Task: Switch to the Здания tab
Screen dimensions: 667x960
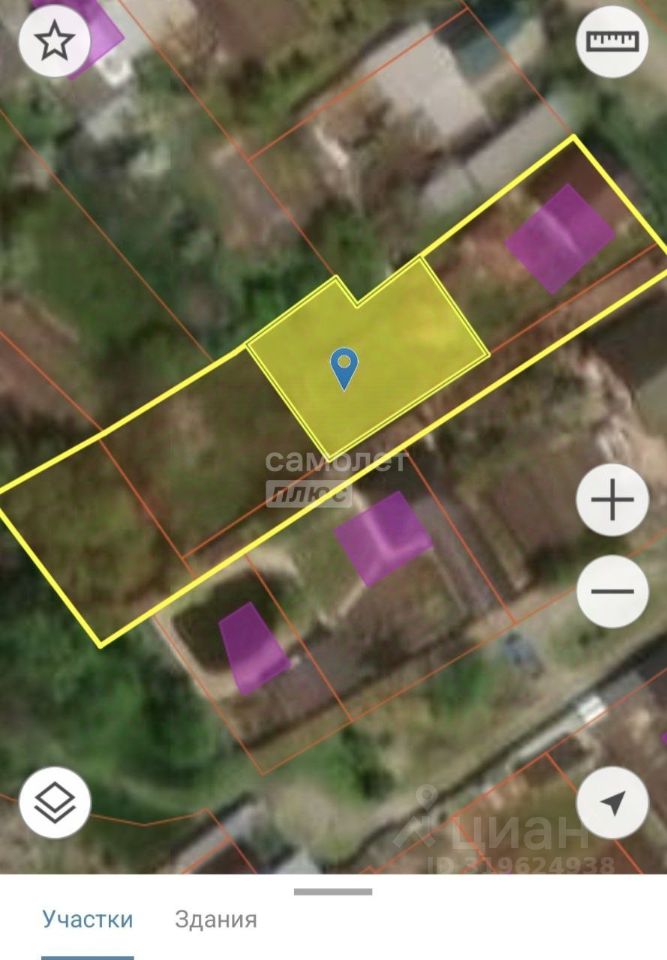Action: (x=216, y=919)
